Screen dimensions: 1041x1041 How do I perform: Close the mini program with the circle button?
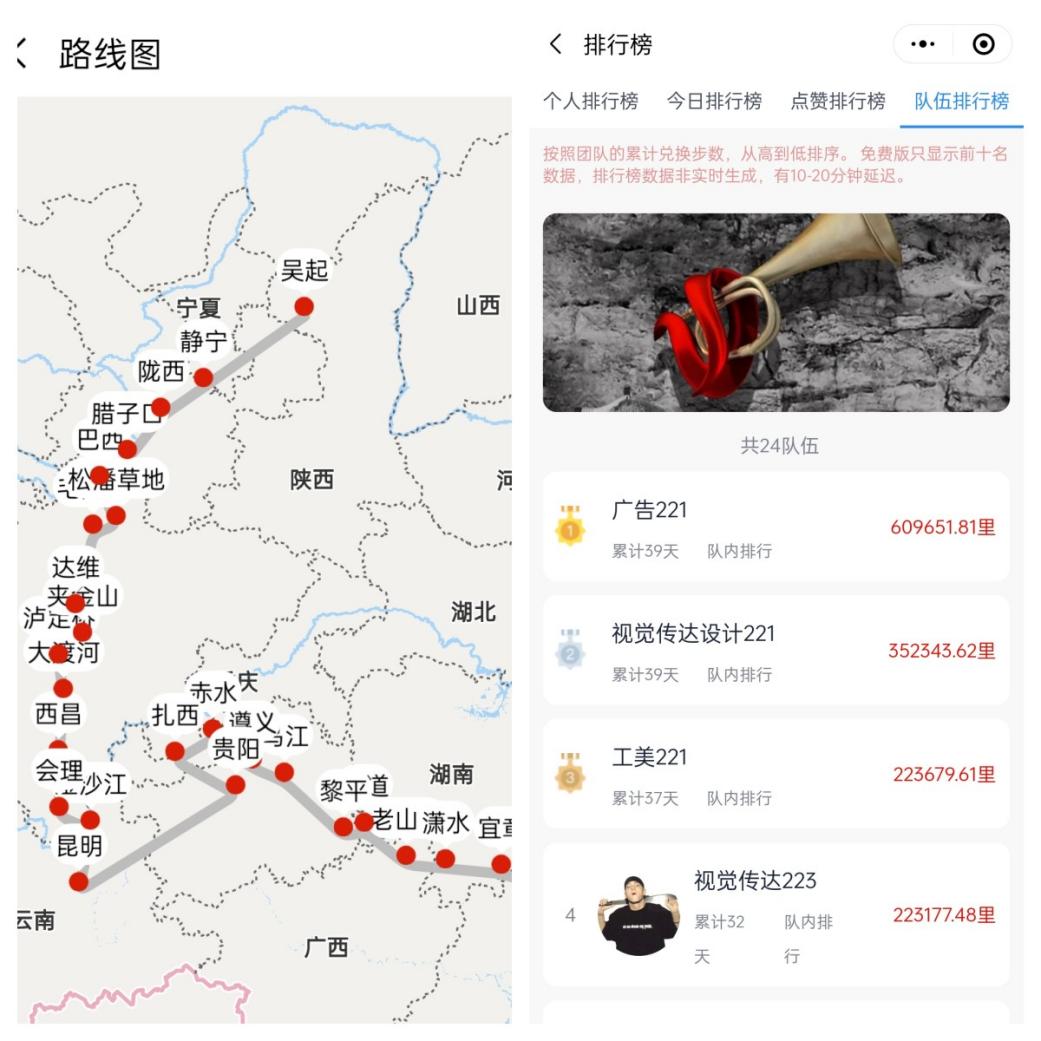[x=983, y=45]
